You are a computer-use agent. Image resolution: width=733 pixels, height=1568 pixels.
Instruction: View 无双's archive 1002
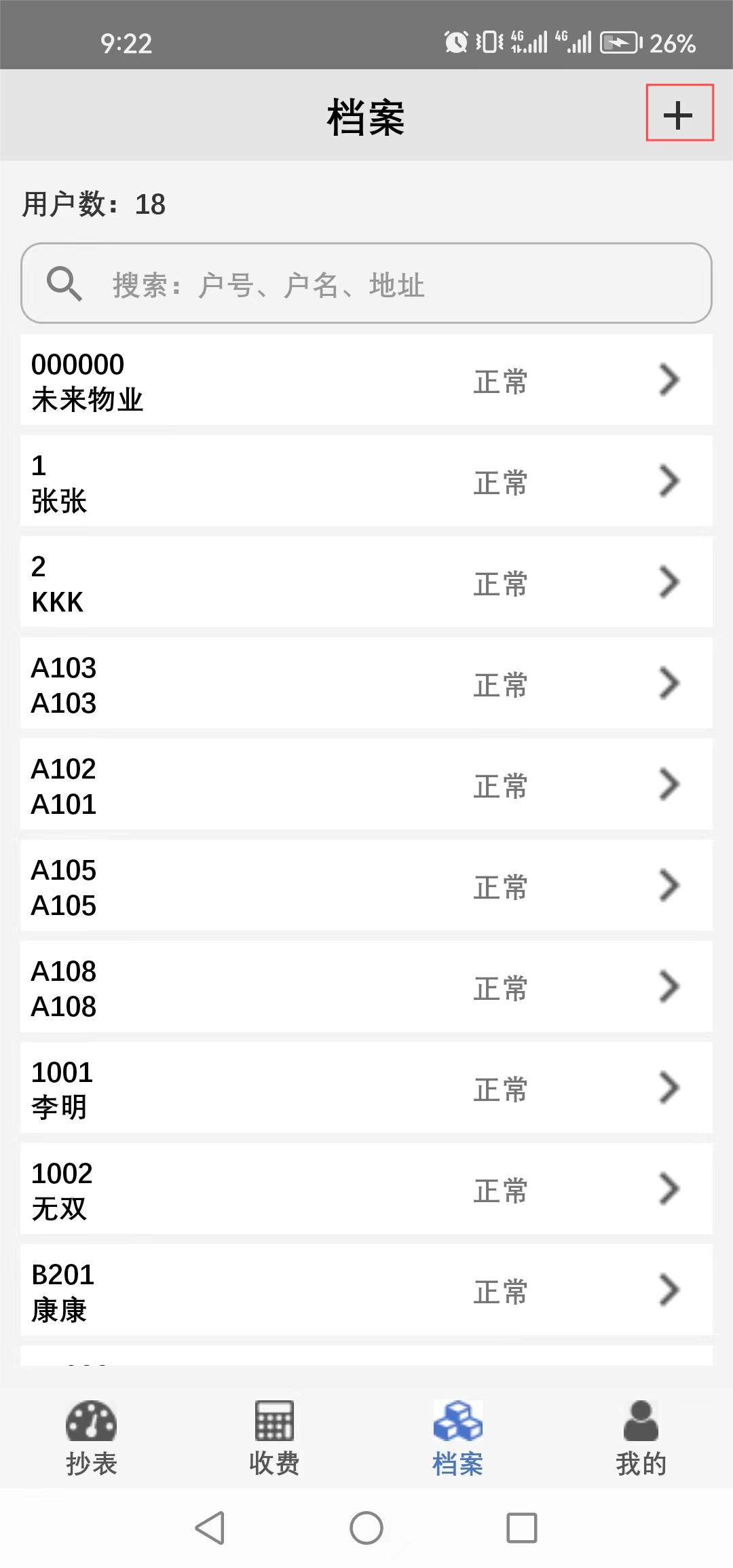click(366, 1190)
